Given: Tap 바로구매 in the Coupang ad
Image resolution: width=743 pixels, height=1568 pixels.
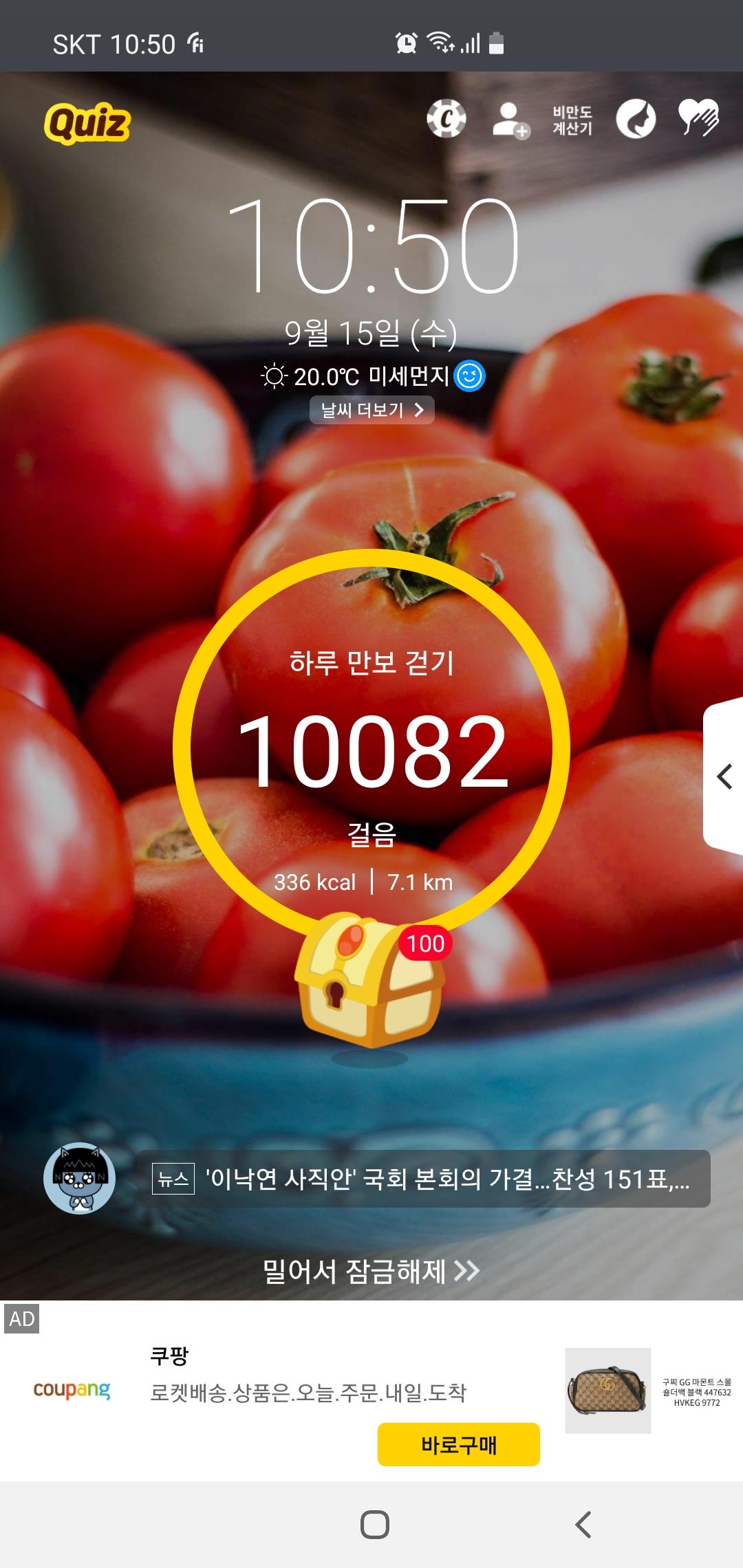Looking at the screenshot, I should [458, 1445].
